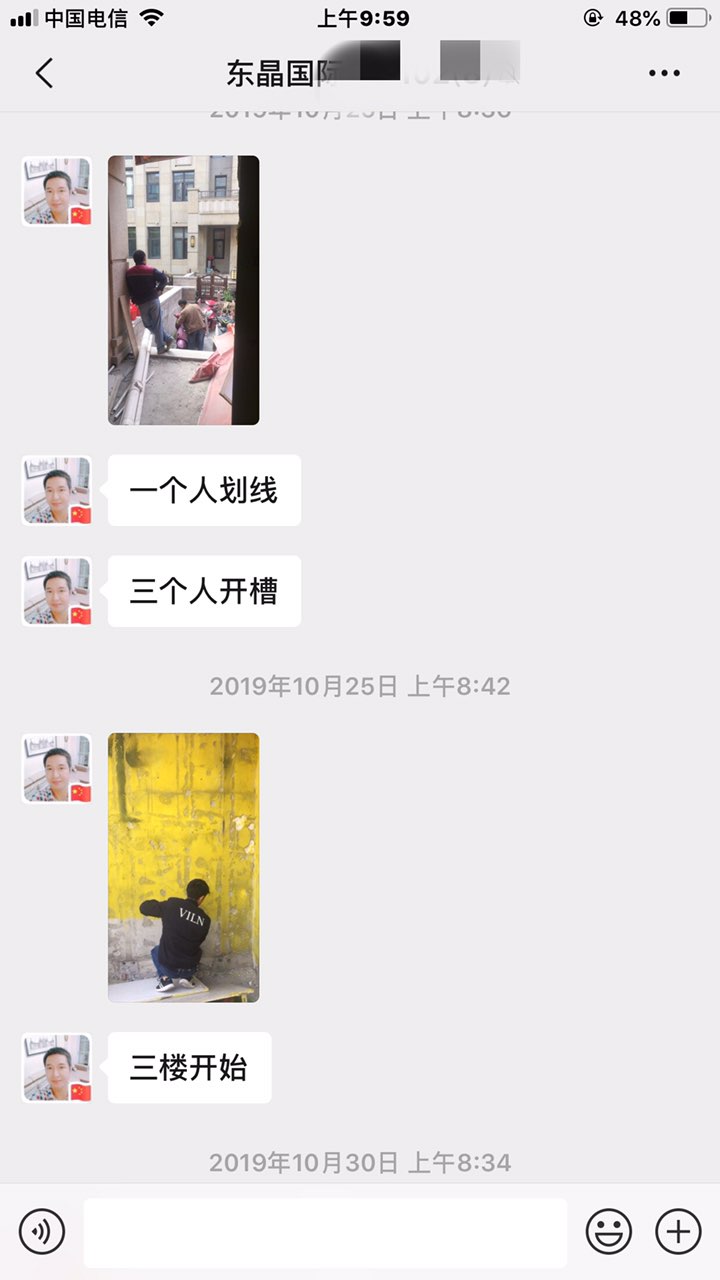The width and height of the screenshot is (720, 1280).
Task: Open the plus attachment menu
Action: [x=678, y=1231]
